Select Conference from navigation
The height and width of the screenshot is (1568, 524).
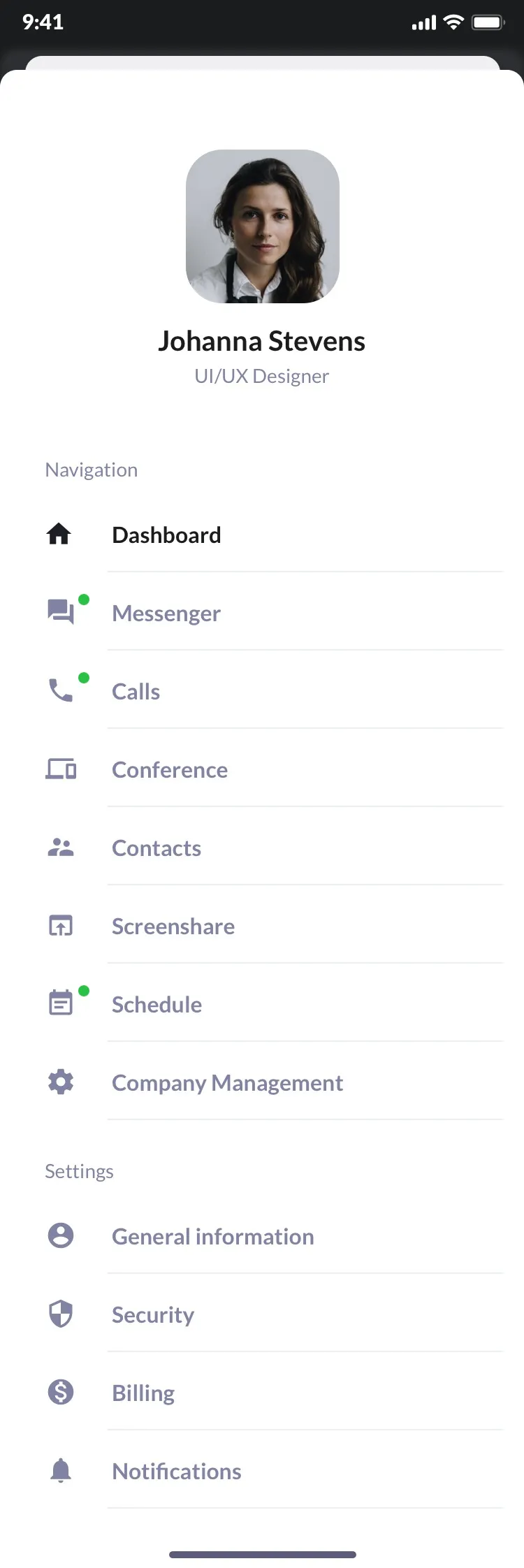tap(170, 770)
